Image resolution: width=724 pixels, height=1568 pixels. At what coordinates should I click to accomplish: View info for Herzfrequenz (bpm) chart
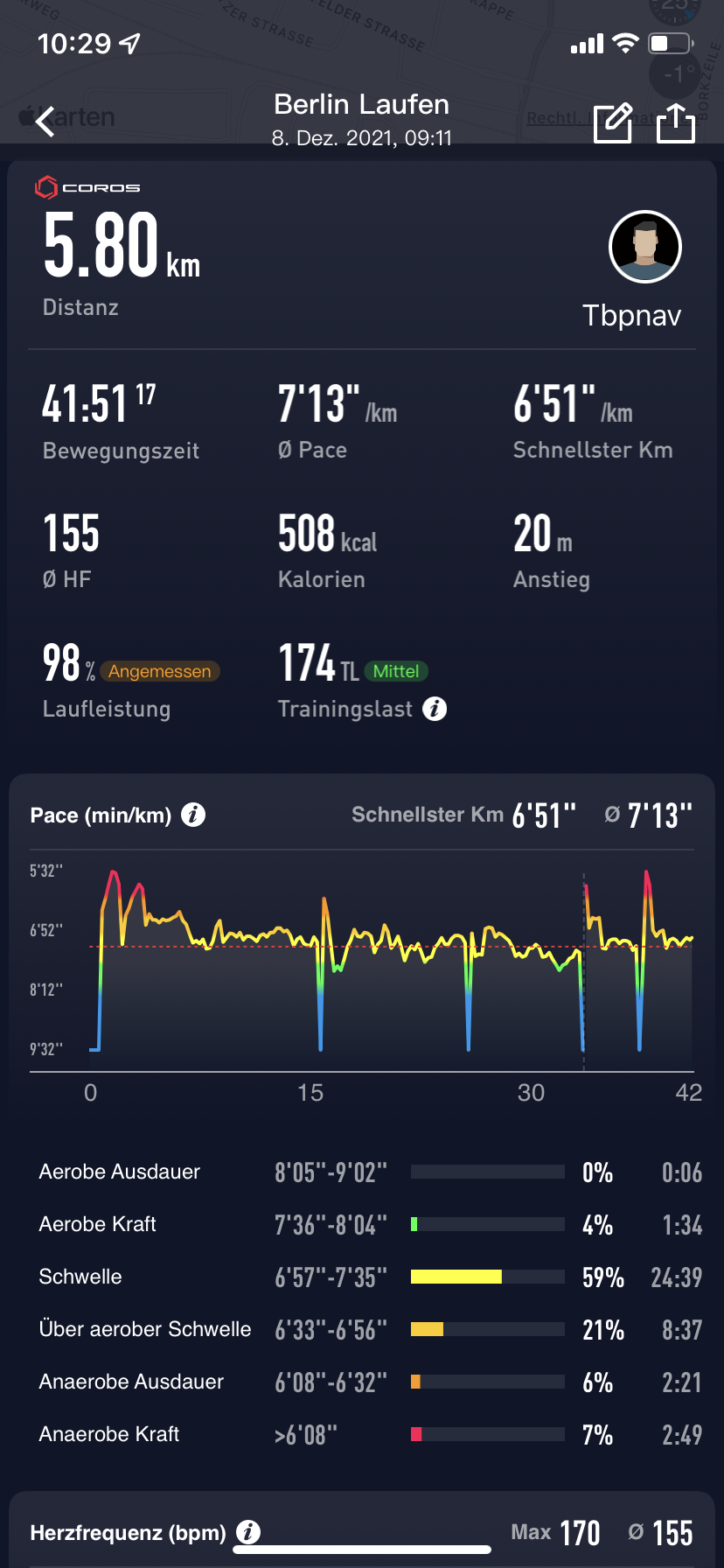pyautogui.click(x=248, y=1532)
